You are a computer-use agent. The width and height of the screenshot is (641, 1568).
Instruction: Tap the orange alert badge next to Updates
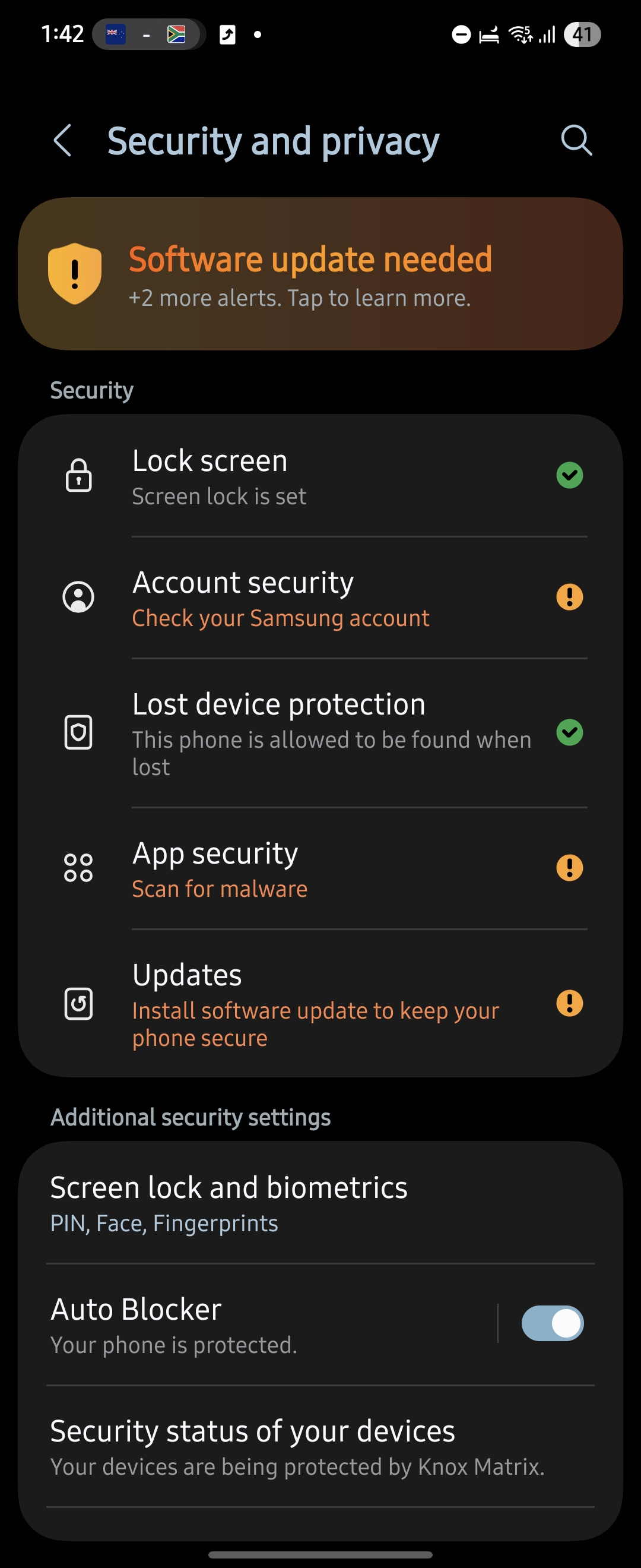pos(569,1003)
